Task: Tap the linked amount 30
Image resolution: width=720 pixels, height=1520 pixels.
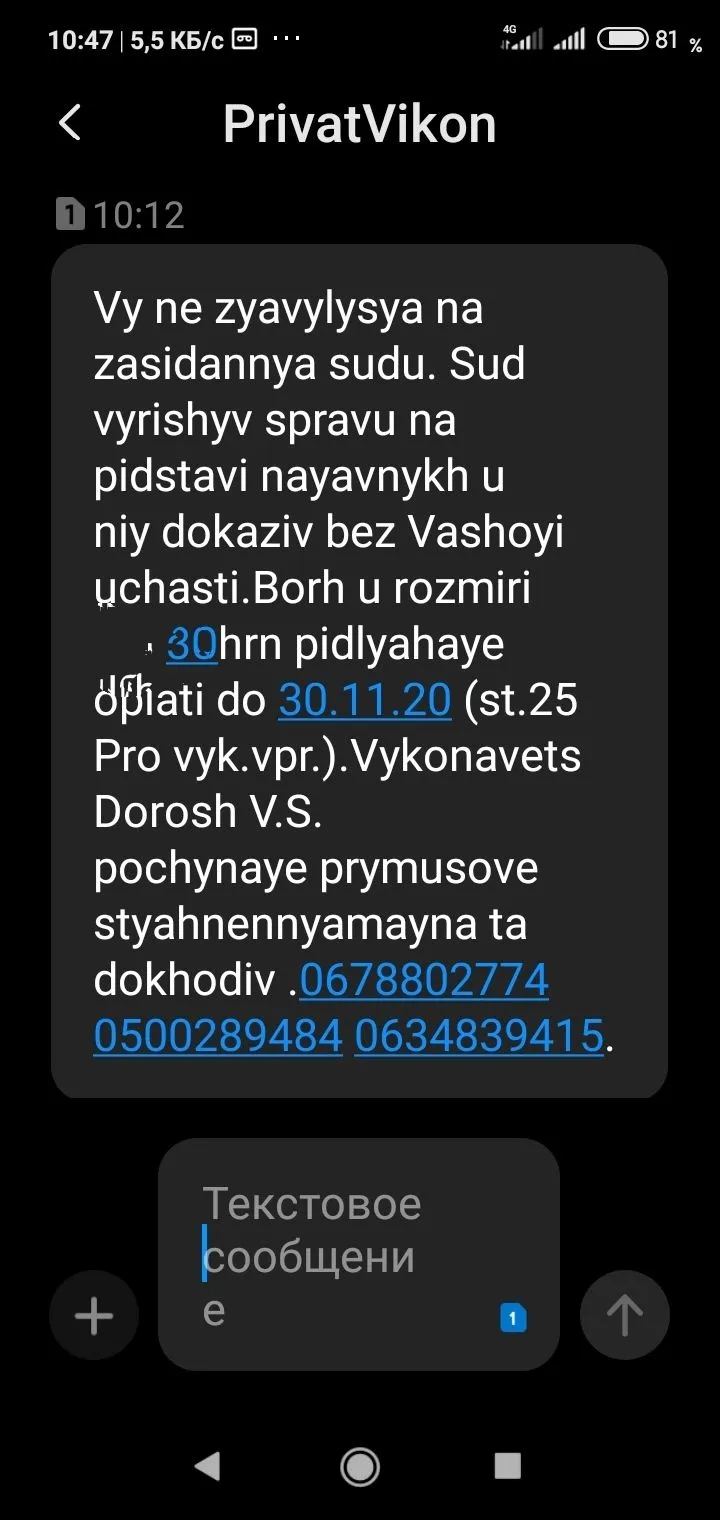Action: (191, 645)
